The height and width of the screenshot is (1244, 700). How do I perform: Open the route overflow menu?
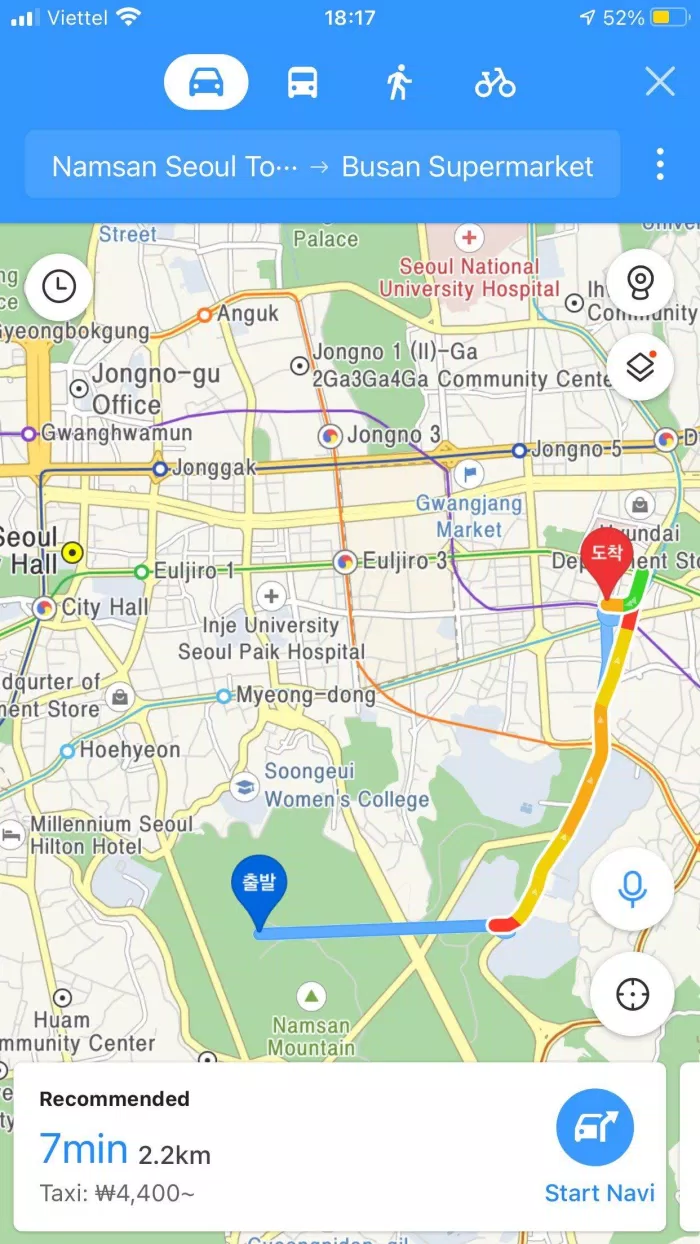[x=660, y=164]
